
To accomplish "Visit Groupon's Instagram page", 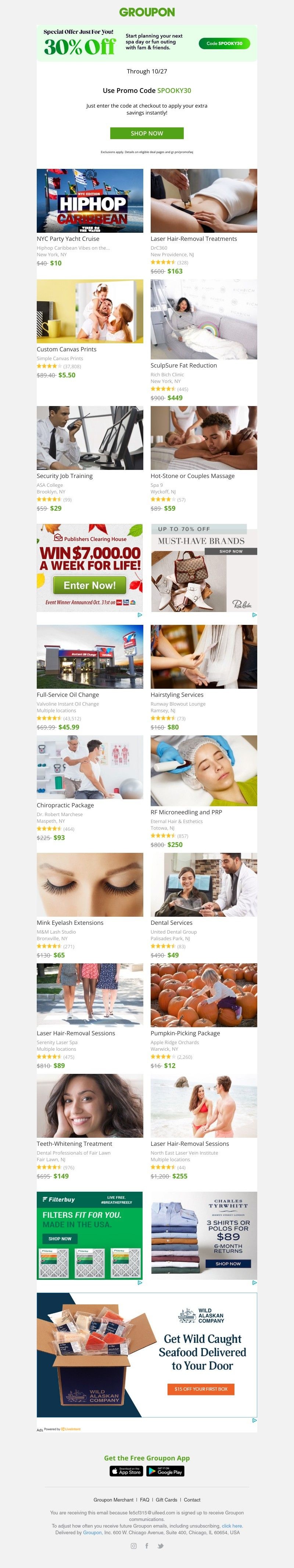I will click(x=134, y=1546).
